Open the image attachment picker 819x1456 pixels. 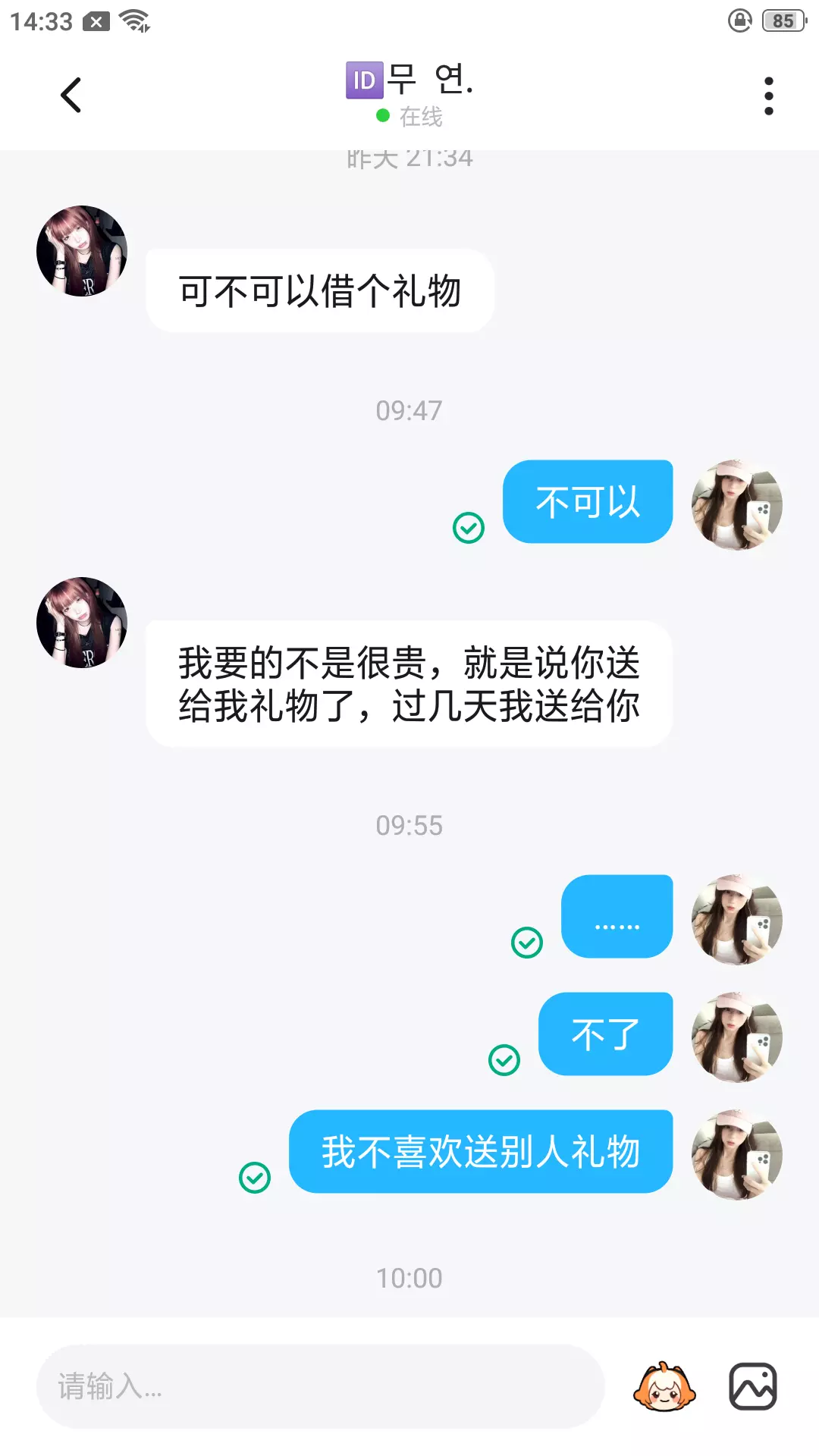pyautogui.click(x=752, y=1387)
